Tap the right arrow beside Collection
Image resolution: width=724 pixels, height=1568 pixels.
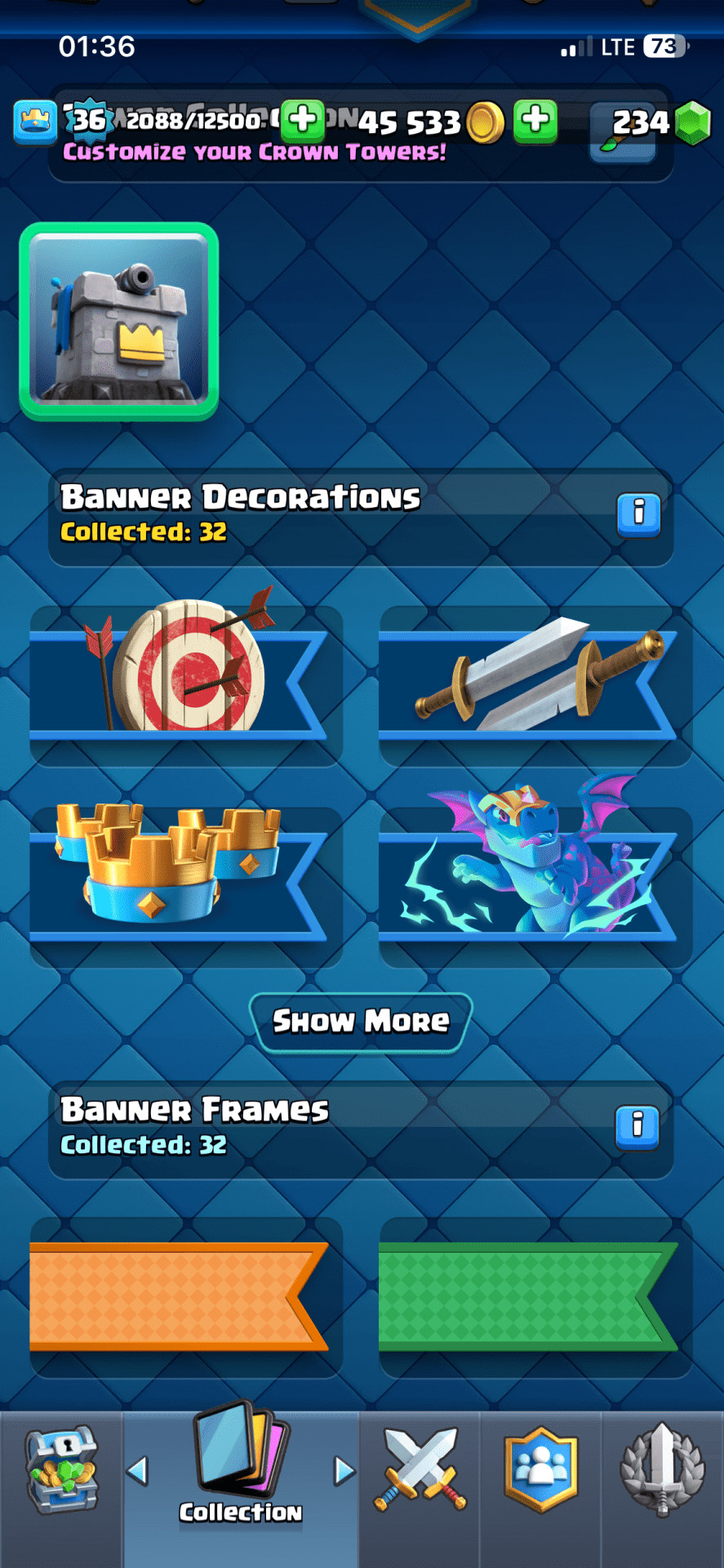[344, 1471]
